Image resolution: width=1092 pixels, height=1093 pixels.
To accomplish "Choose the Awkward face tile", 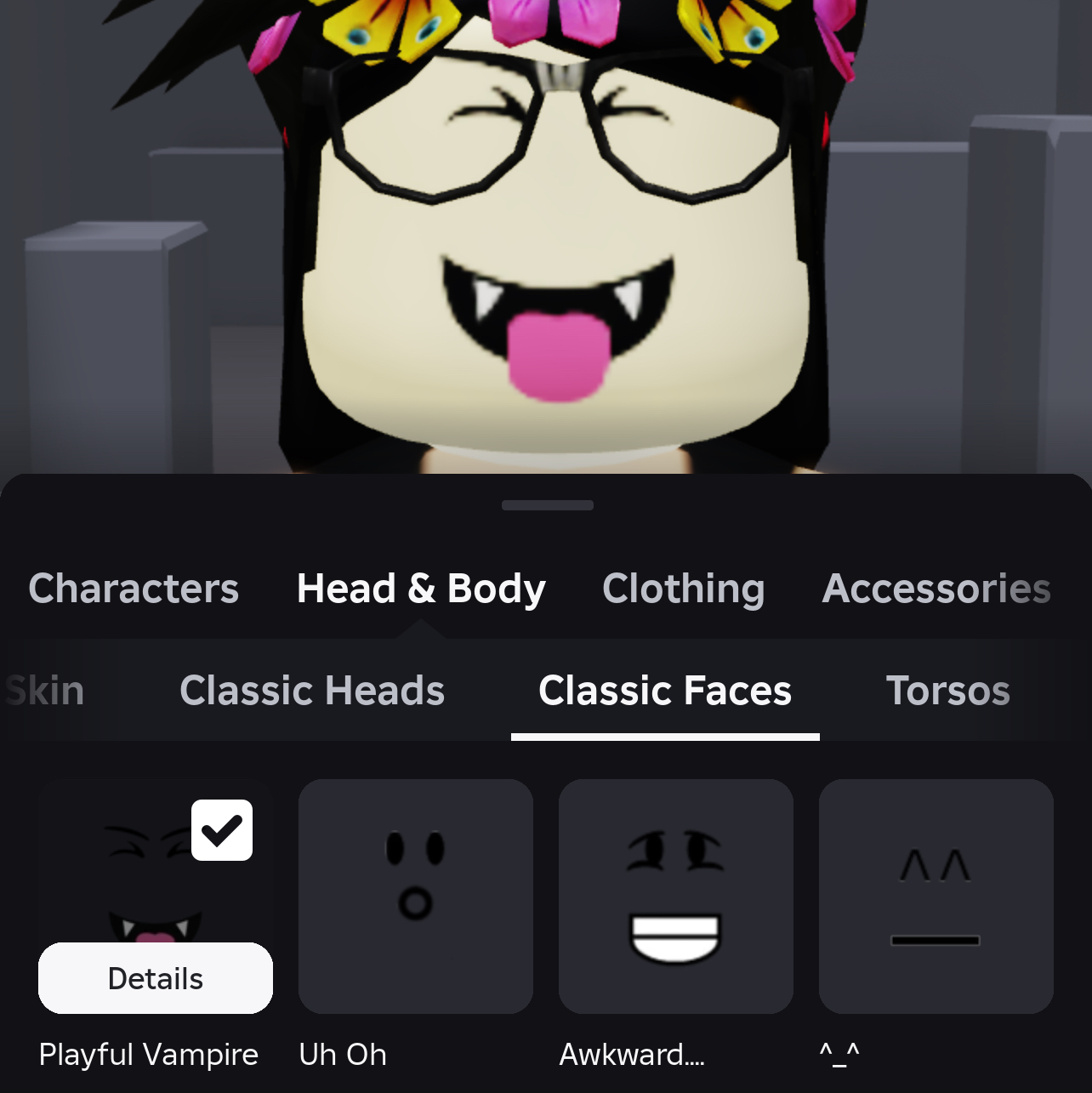I will click(x=676, y=896).
